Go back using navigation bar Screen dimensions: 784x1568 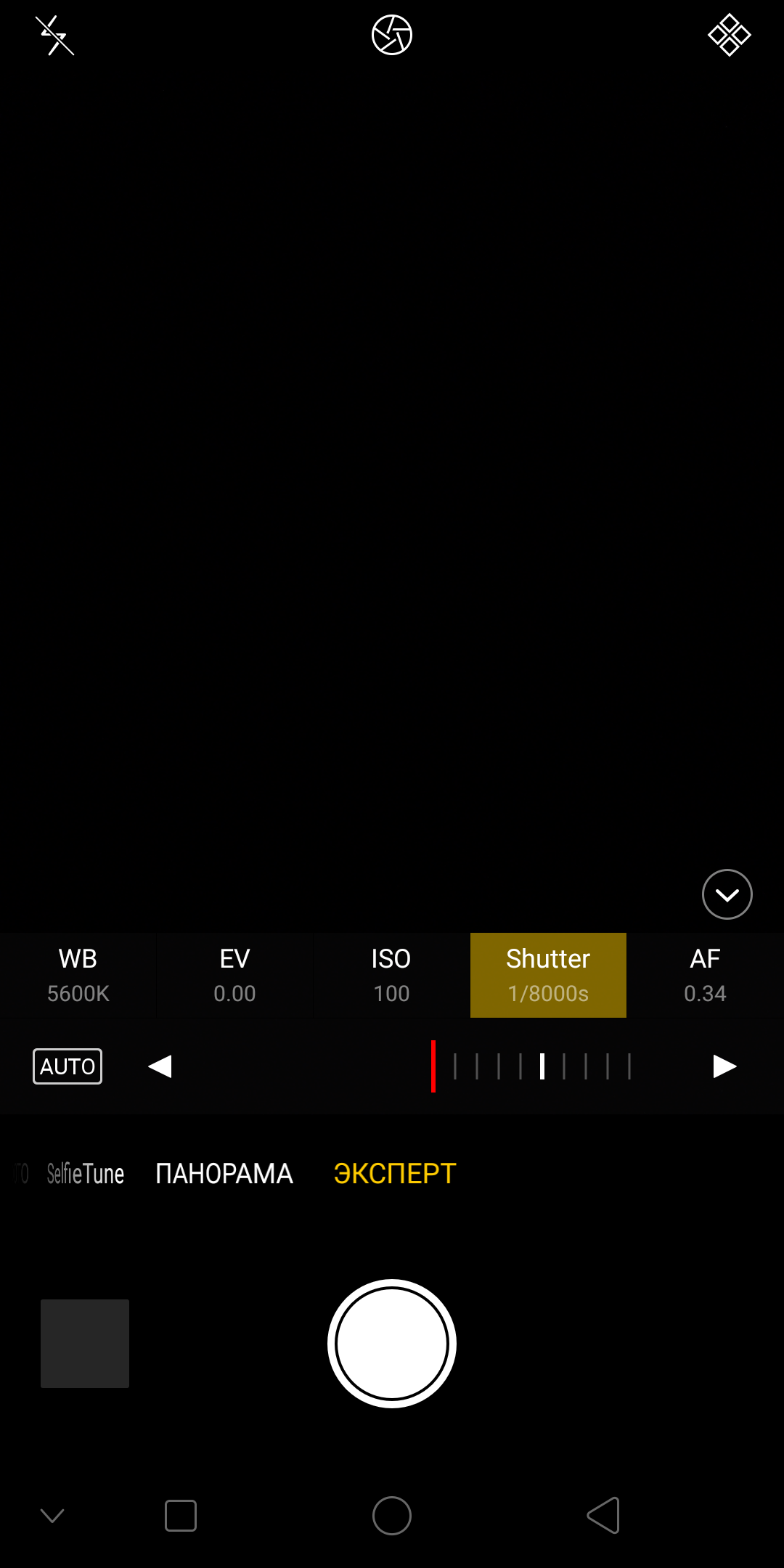(x=603, y=1516)
